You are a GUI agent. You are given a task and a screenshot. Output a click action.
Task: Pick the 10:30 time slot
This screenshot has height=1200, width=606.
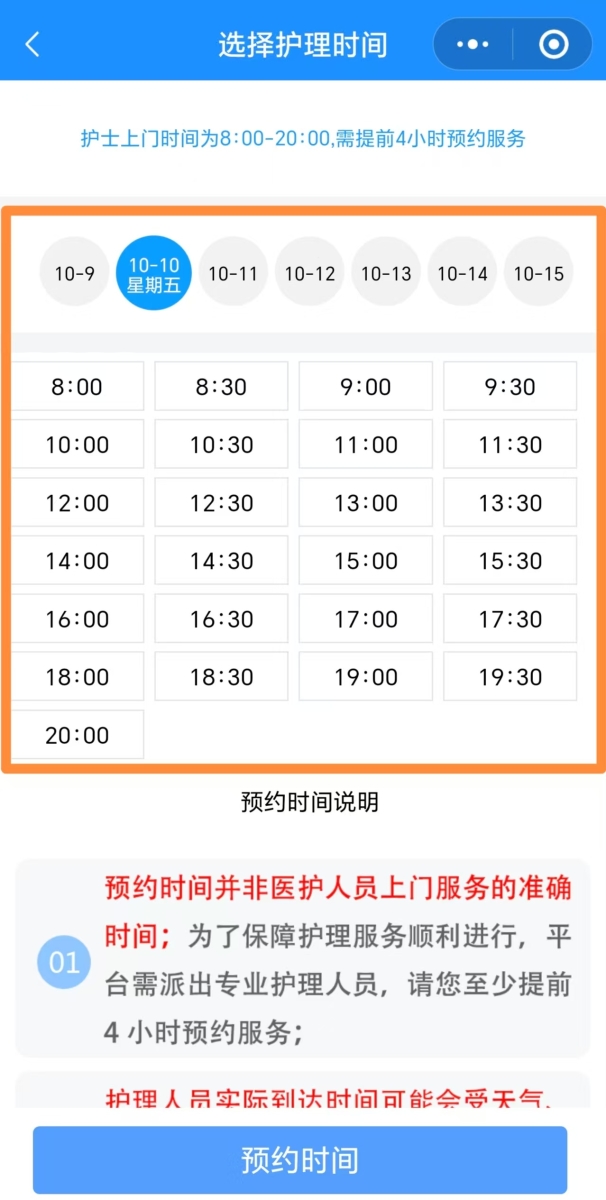221,445
